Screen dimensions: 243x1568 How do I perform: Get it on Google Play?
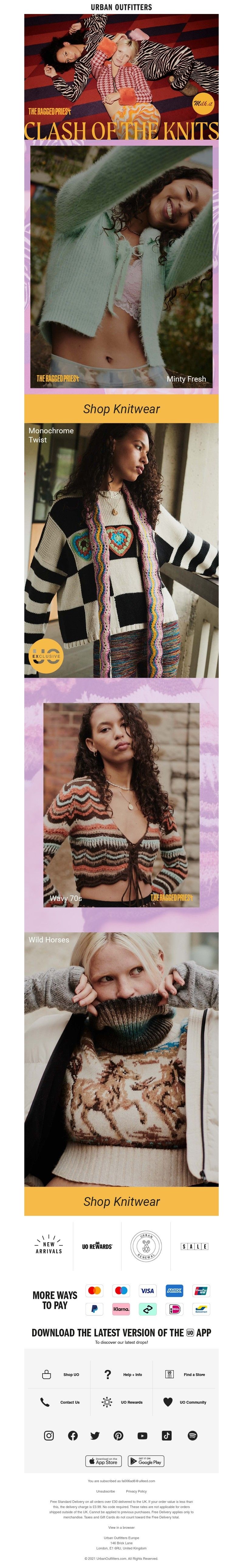[x=146, y=1461]
